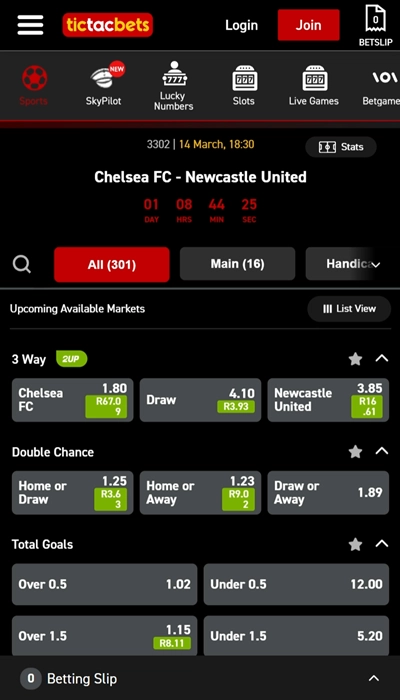View match Stats
The height and width of the screenshot is (700, 400).
coord(341,147)
